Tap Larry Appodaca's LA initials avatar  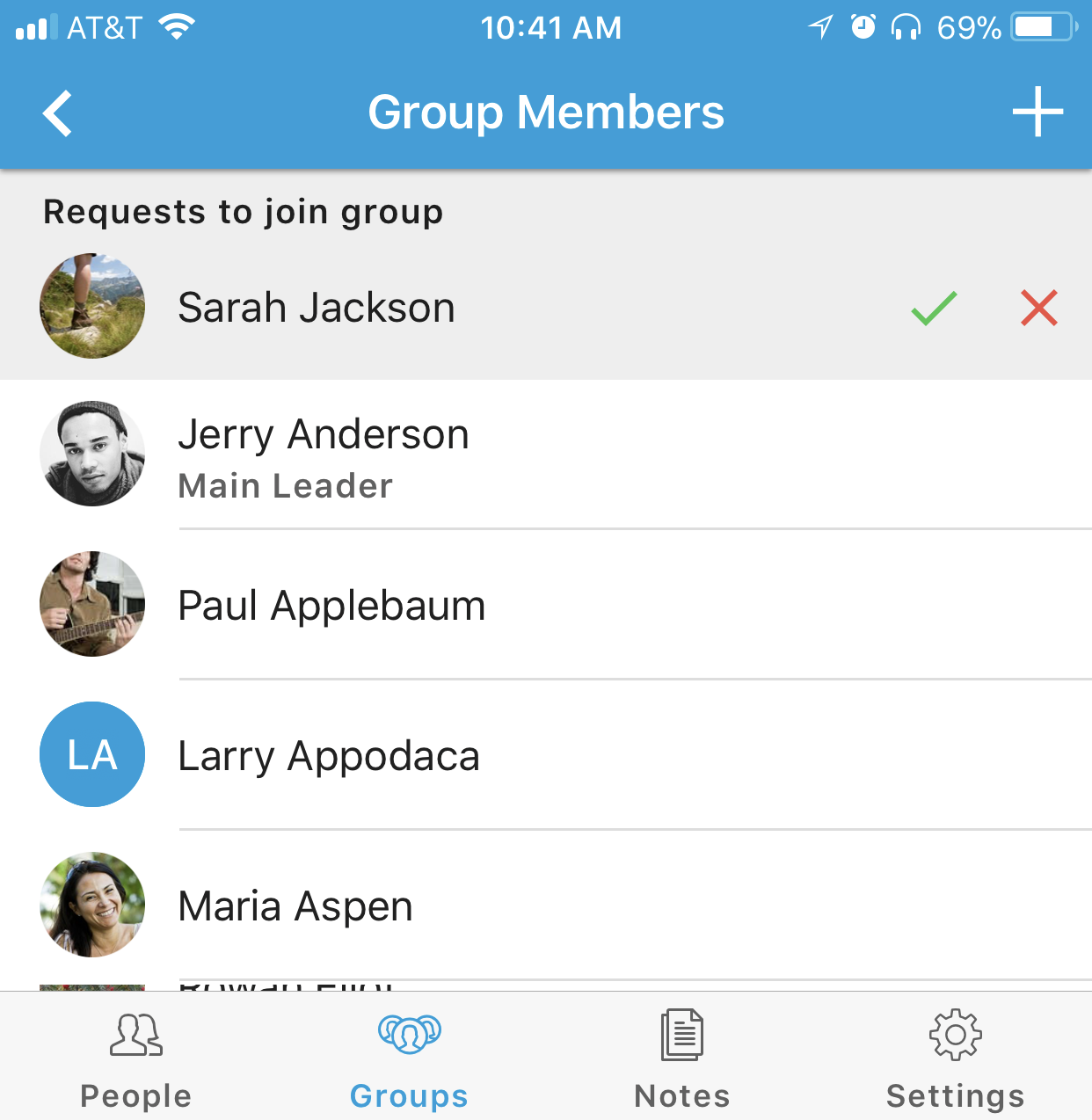tap(92, 754)
